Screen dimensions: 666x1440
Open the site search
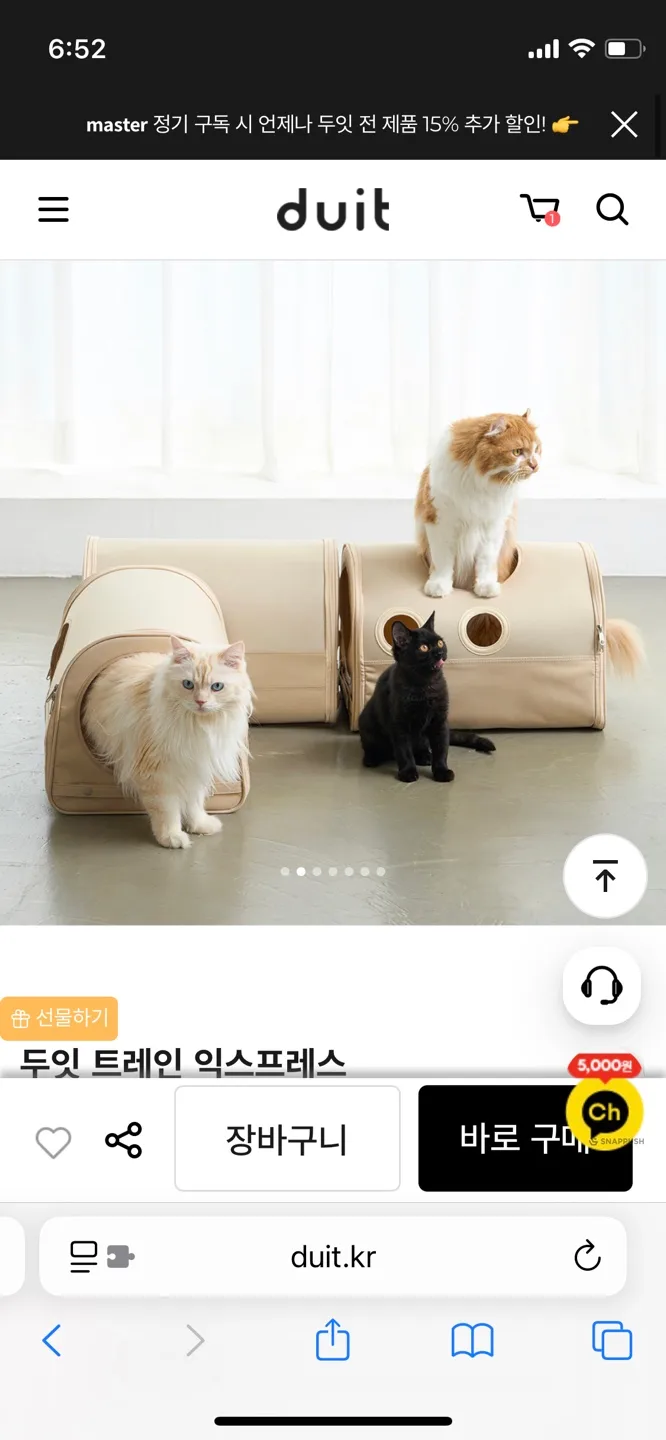point(612,210)
